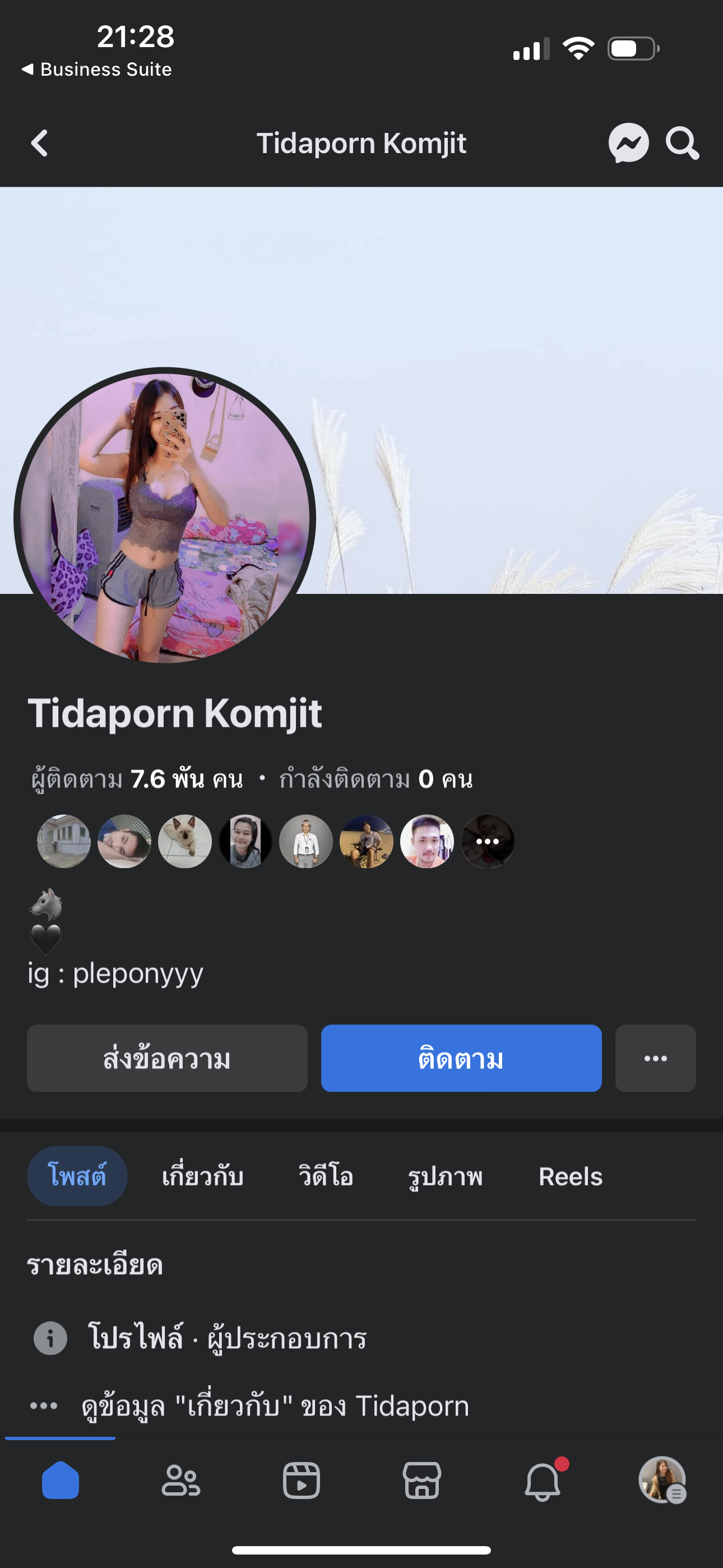Go back using the back arrow

click(40, 144)
